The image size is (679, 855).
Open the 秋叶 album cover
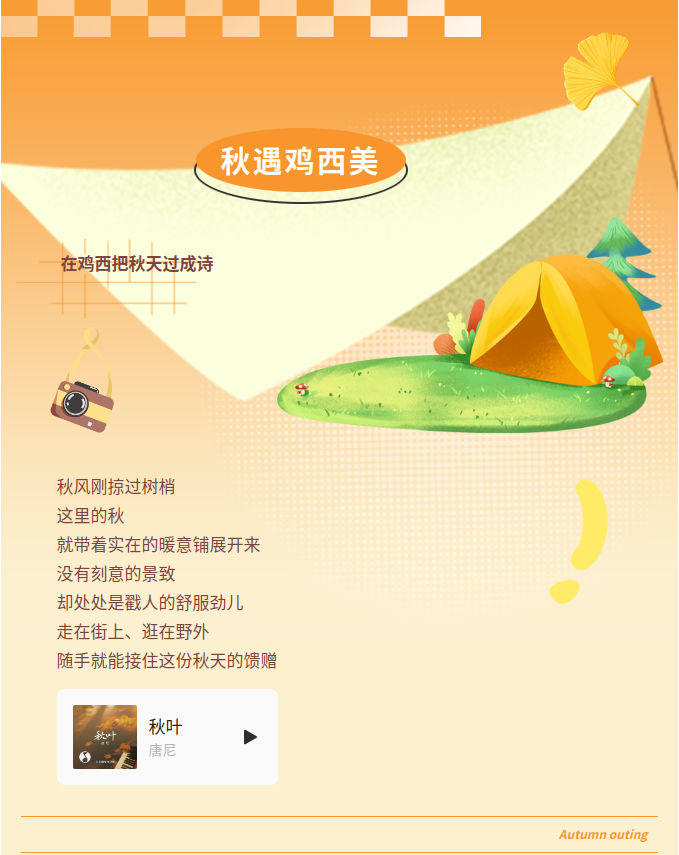click(x=105, y=737)
